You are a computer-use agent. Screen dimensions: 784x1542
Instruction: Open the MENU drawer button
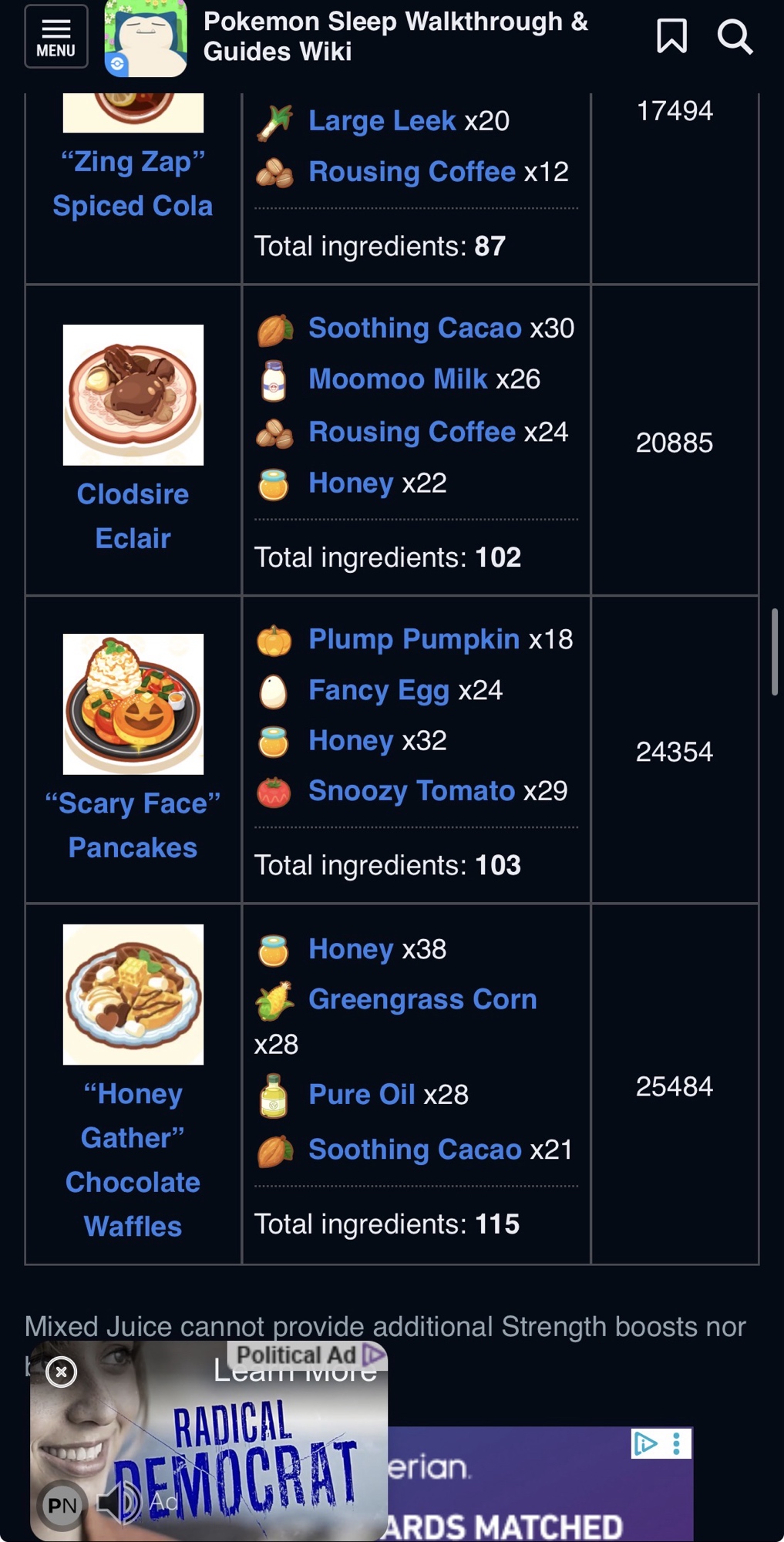(56, 36)
